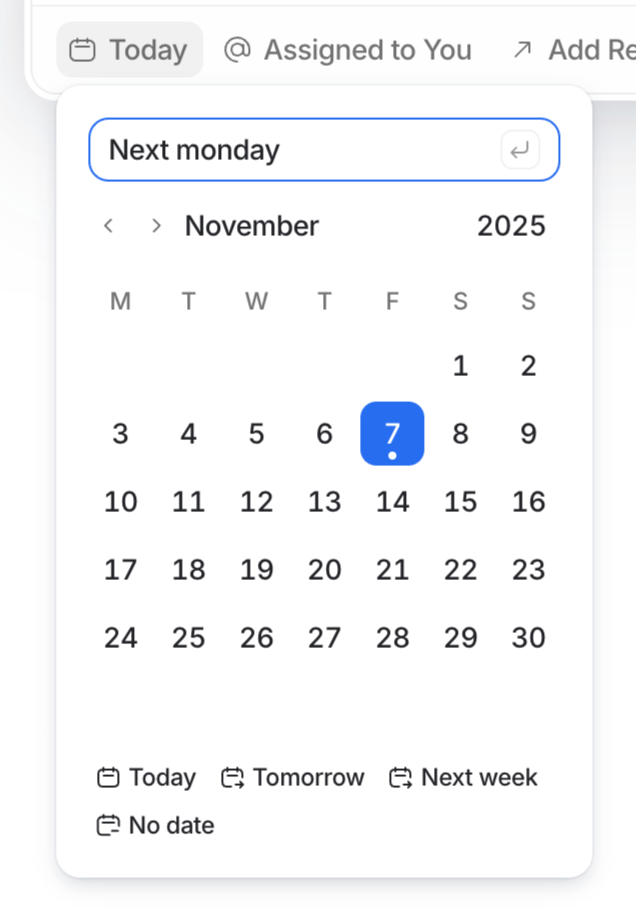Select November 3 as the date
The height and width of the screenshot is (921, 636).
tap(121, 434)
